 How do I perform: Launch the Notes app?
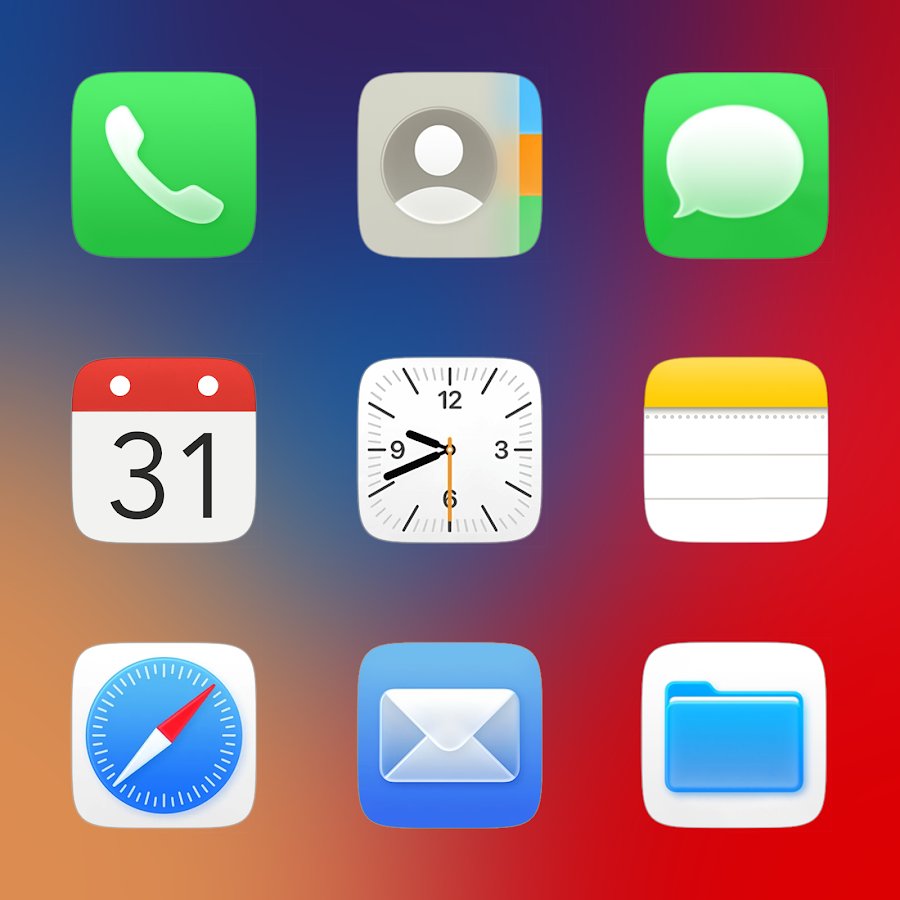(x=736, y=450)
